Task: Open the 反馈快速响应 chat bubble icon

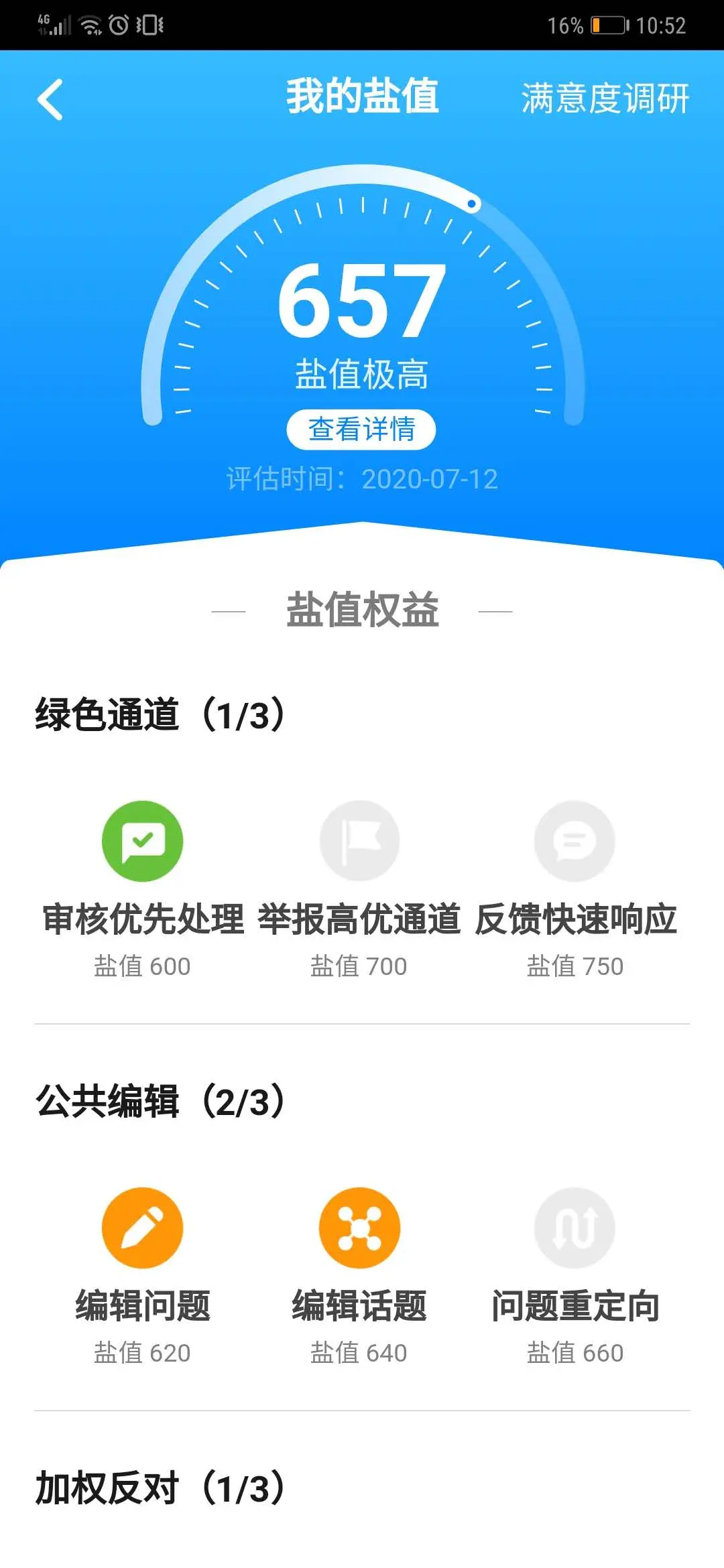Action: point(575,842)
